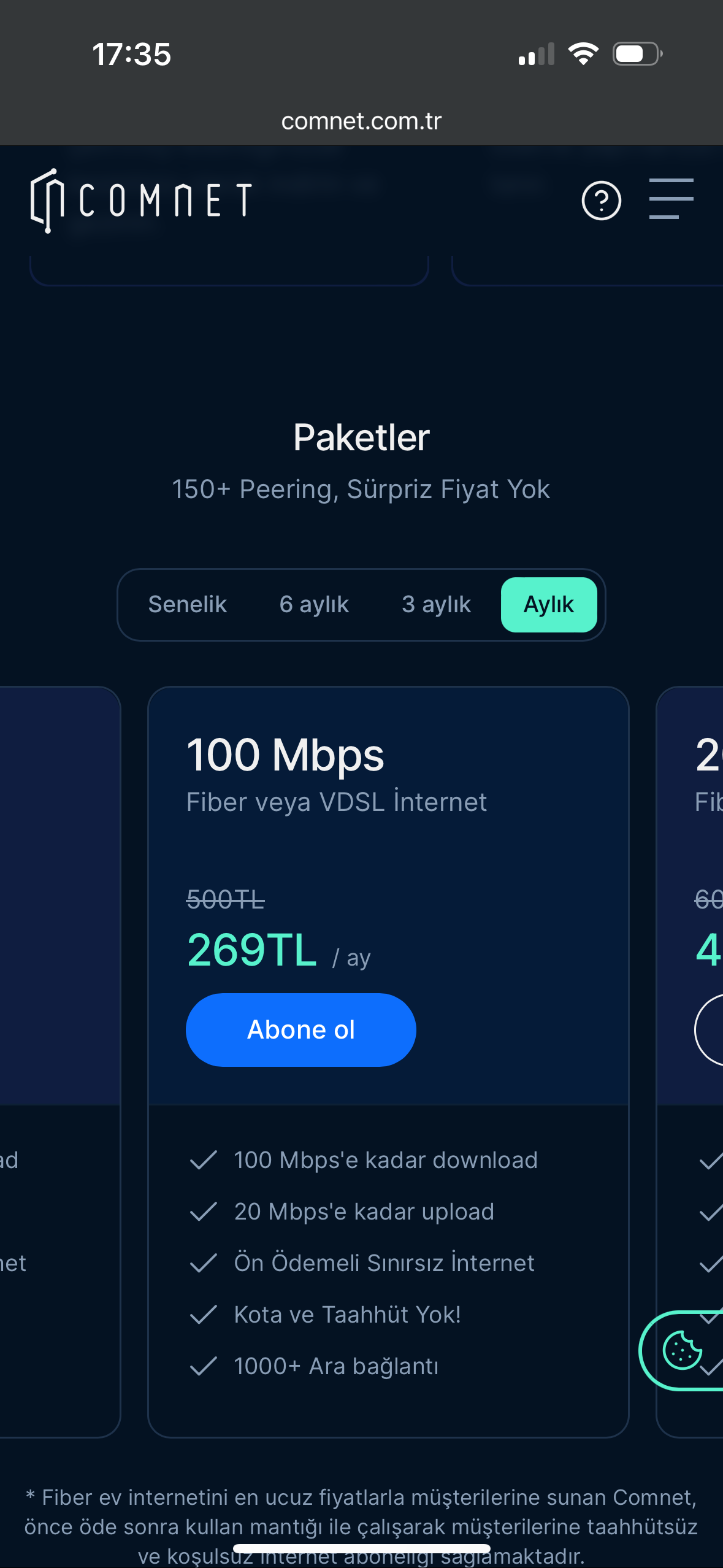Select the 6 aylık billing period
This screenshot has width=723, height=1568.
click(314, 605)
